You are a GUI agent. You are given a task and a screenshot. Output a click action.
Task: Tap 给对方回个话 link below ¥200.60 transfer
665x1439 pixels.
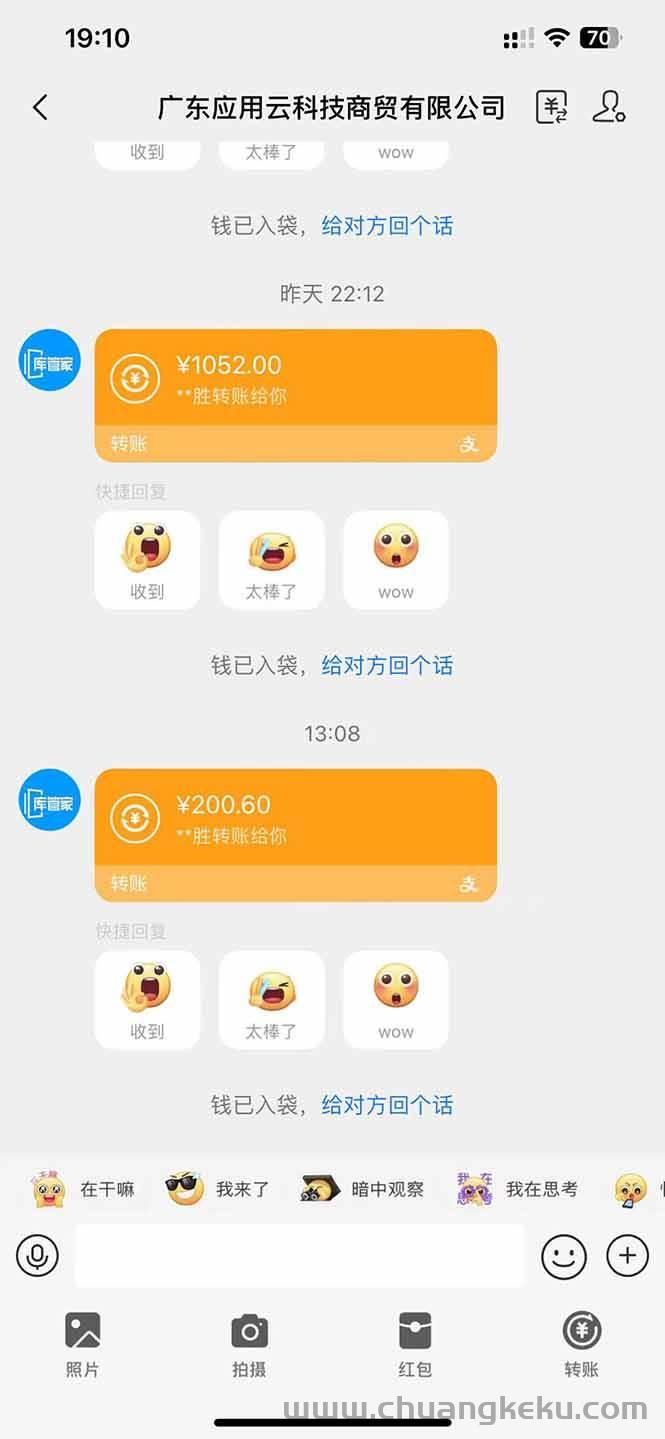pos(387,1105)
